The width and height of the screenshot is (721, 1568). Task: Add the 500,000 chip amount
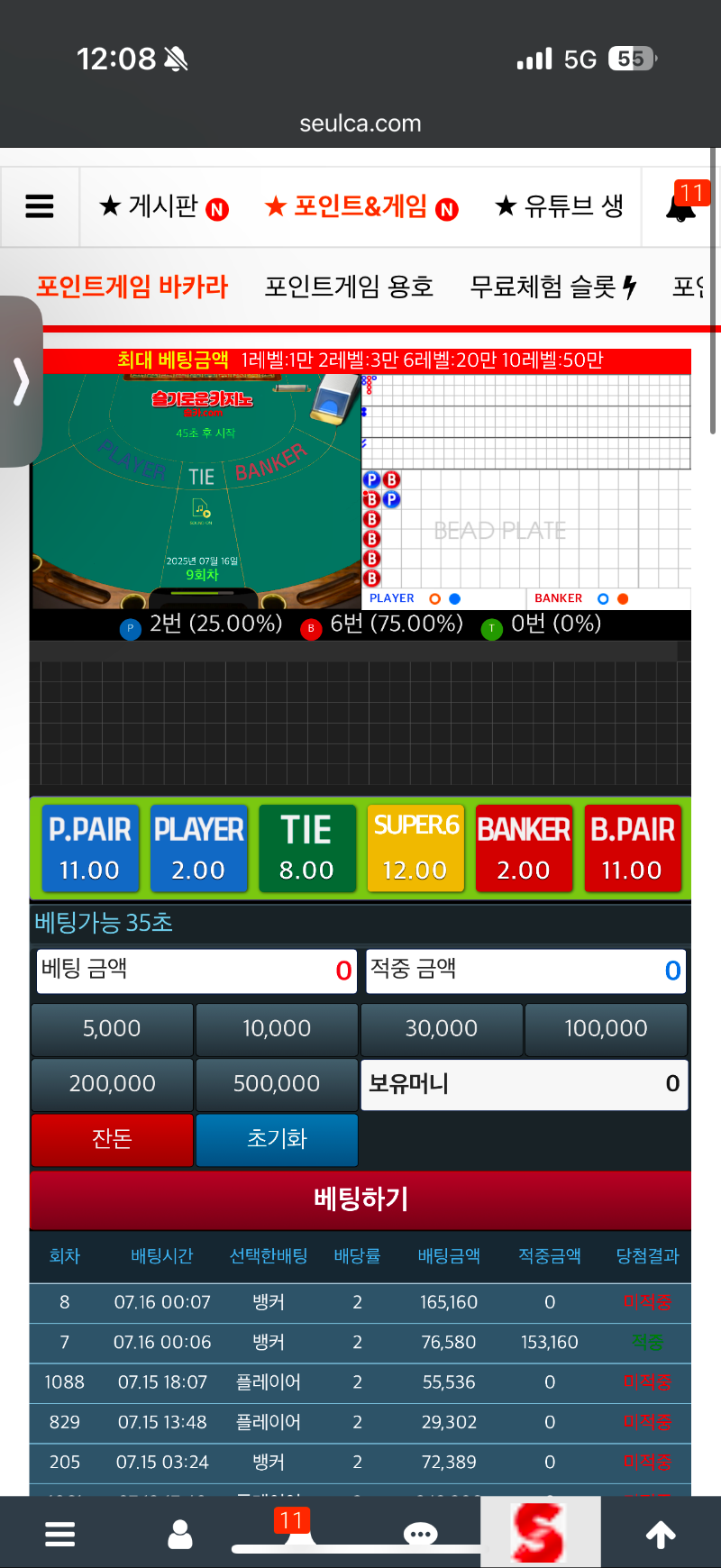point(277,1084)
